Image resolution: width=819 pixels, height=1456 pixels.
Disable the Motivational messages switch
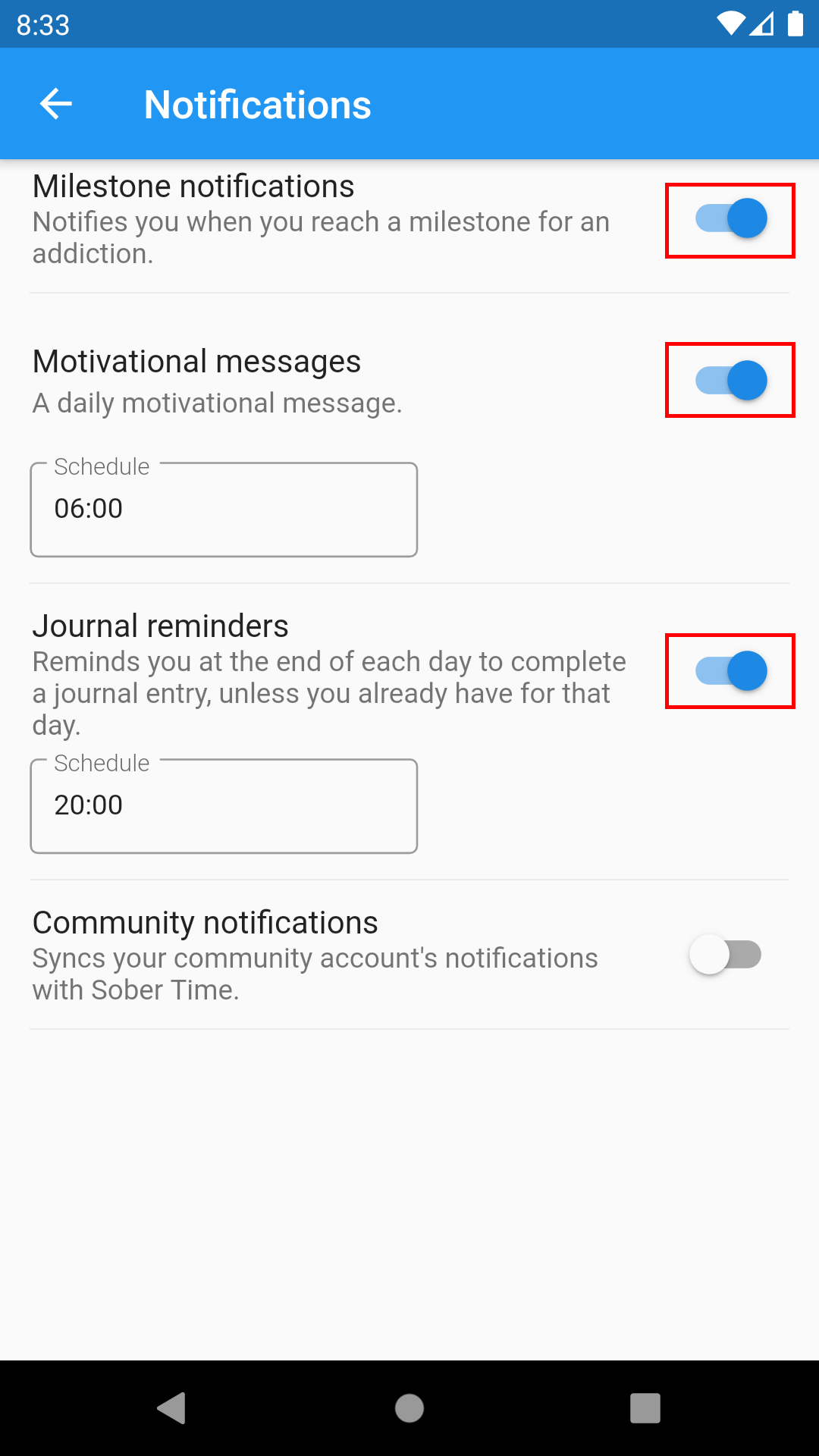pyautogui.click(x=730, y=380)
